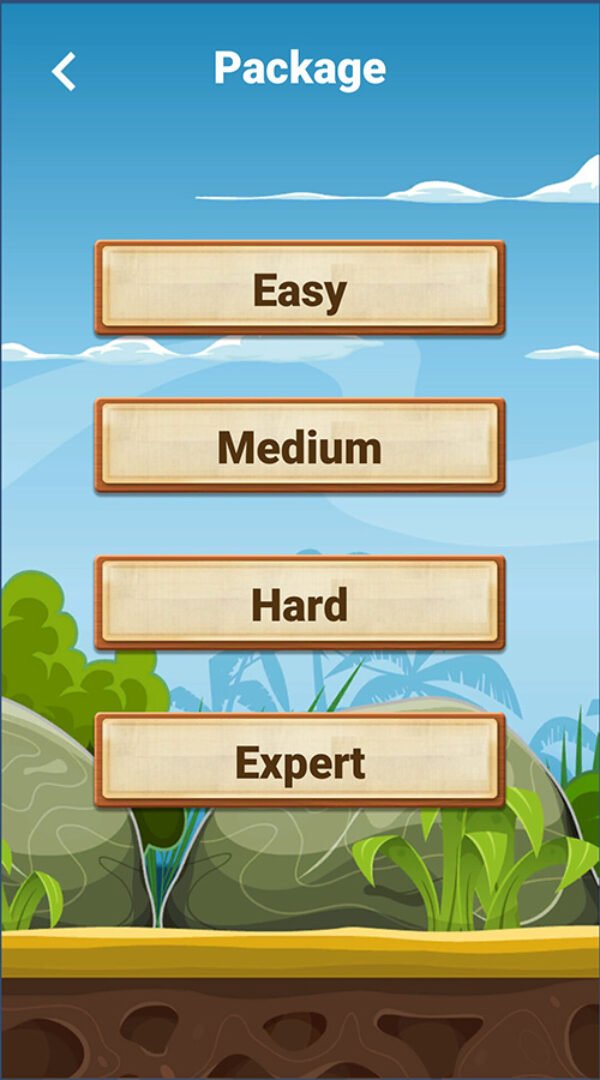Open the Hard package

[300, 604]
